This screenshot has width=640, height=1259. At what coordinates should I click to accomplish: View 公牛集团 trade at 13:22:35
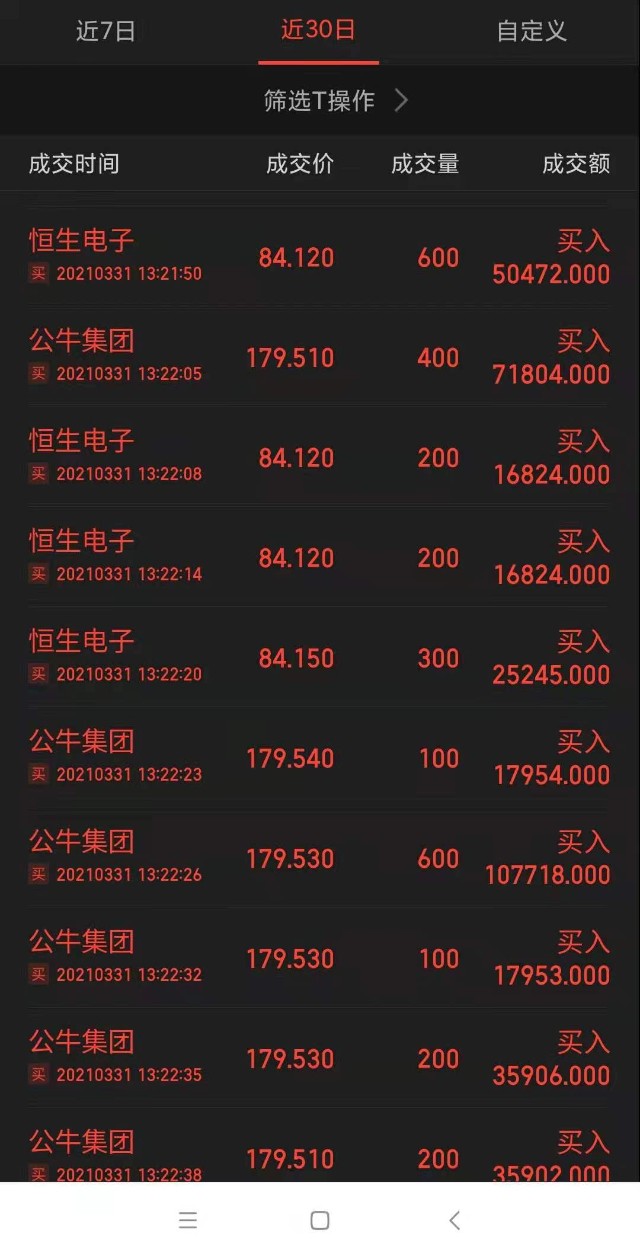point(320,1058)
